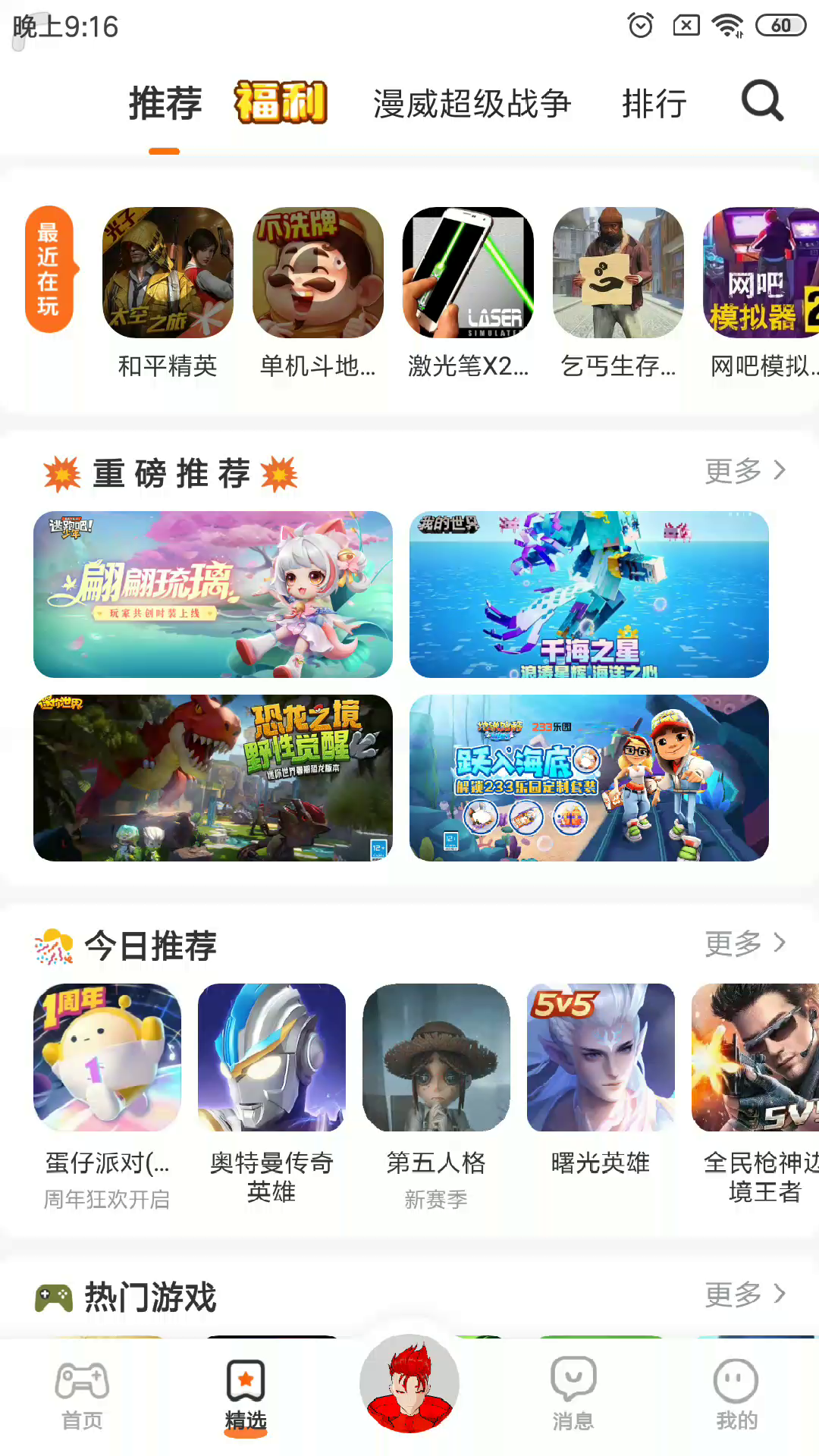
Task: Open 蛋仔派对 in today's picks
Action: [107, 1058]
